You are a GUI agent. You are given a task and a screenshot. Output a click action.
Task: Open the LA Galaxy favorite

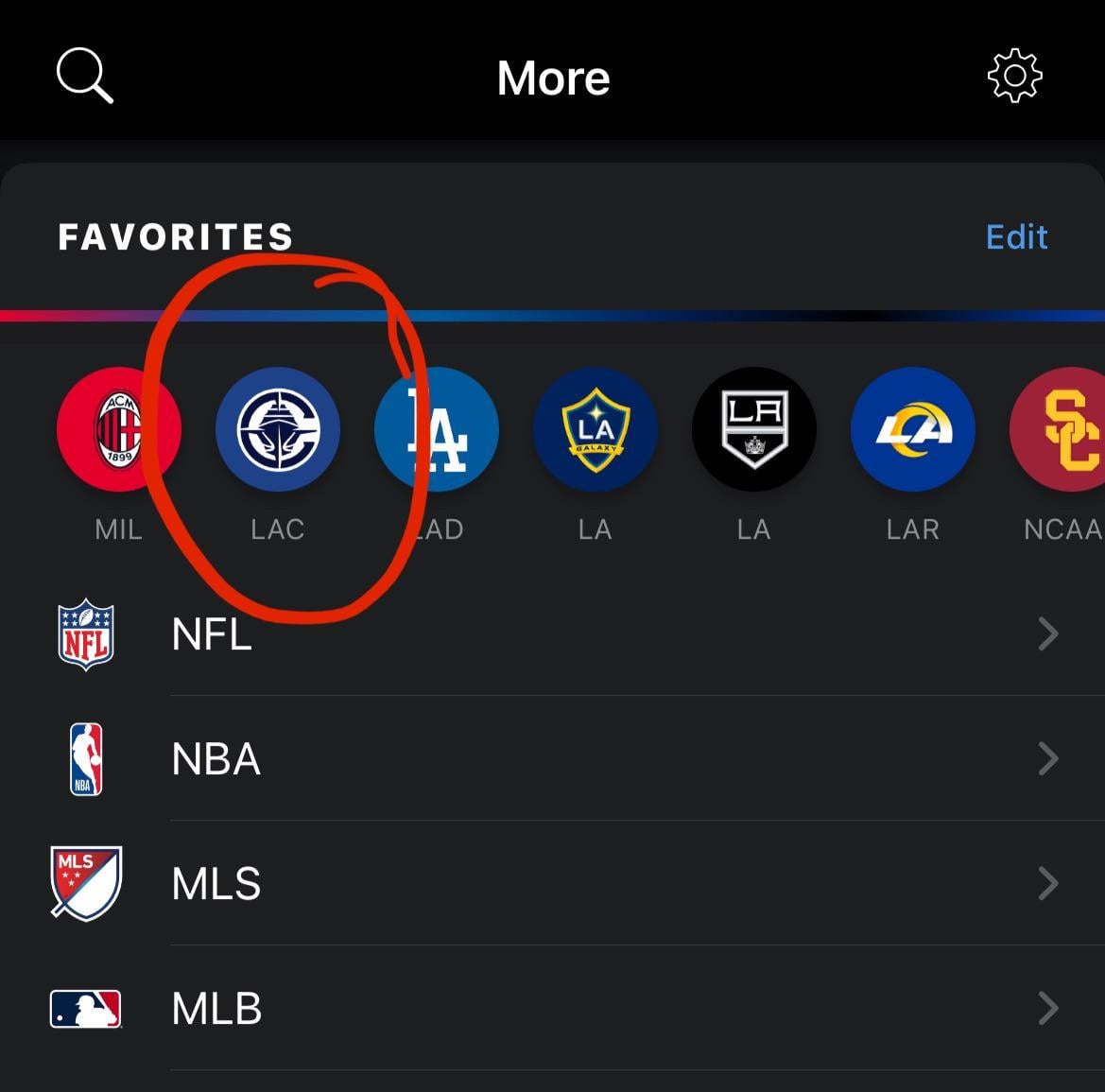[596, 430]
